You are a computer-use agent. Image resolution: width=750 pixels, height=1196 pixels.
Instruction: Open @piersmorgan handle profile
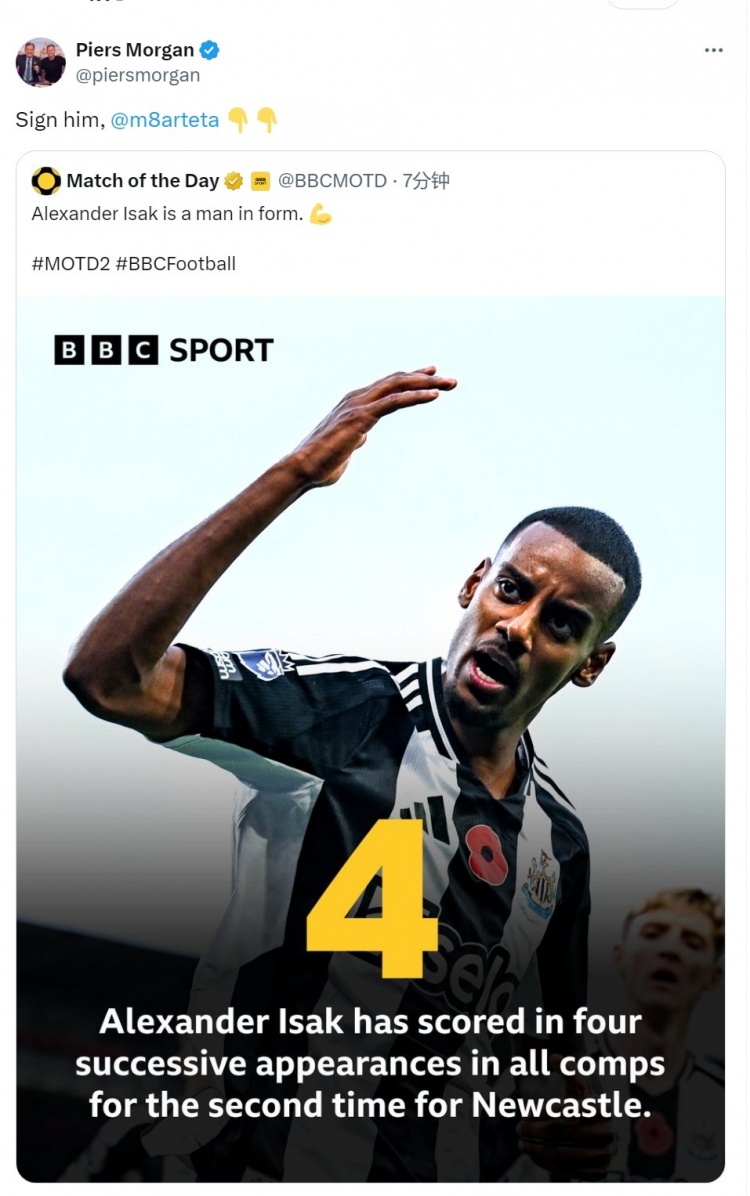click(137, 76)
